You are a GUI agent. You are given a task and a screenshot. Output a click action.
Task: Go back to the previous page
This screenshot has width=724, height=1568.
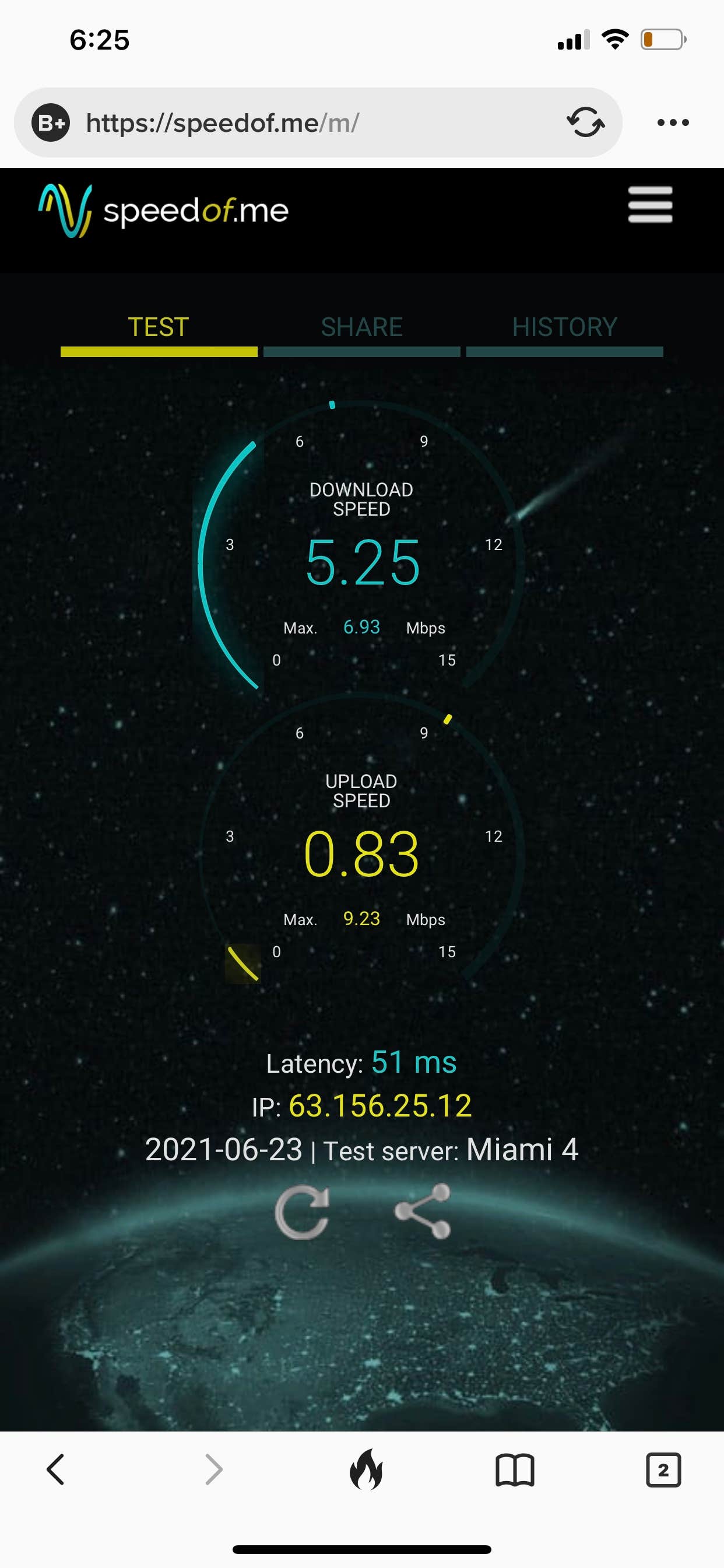pos(55,1469)
